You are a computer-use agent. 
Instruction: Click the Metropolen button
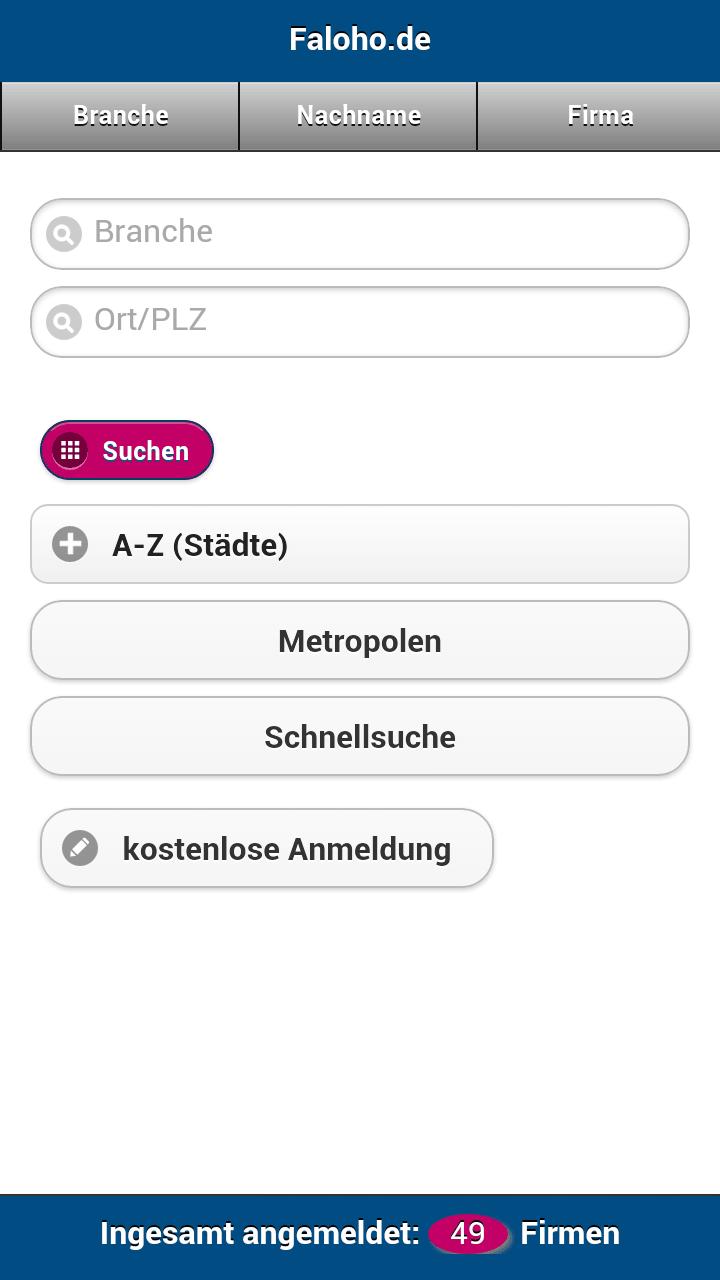click(359, 640)
